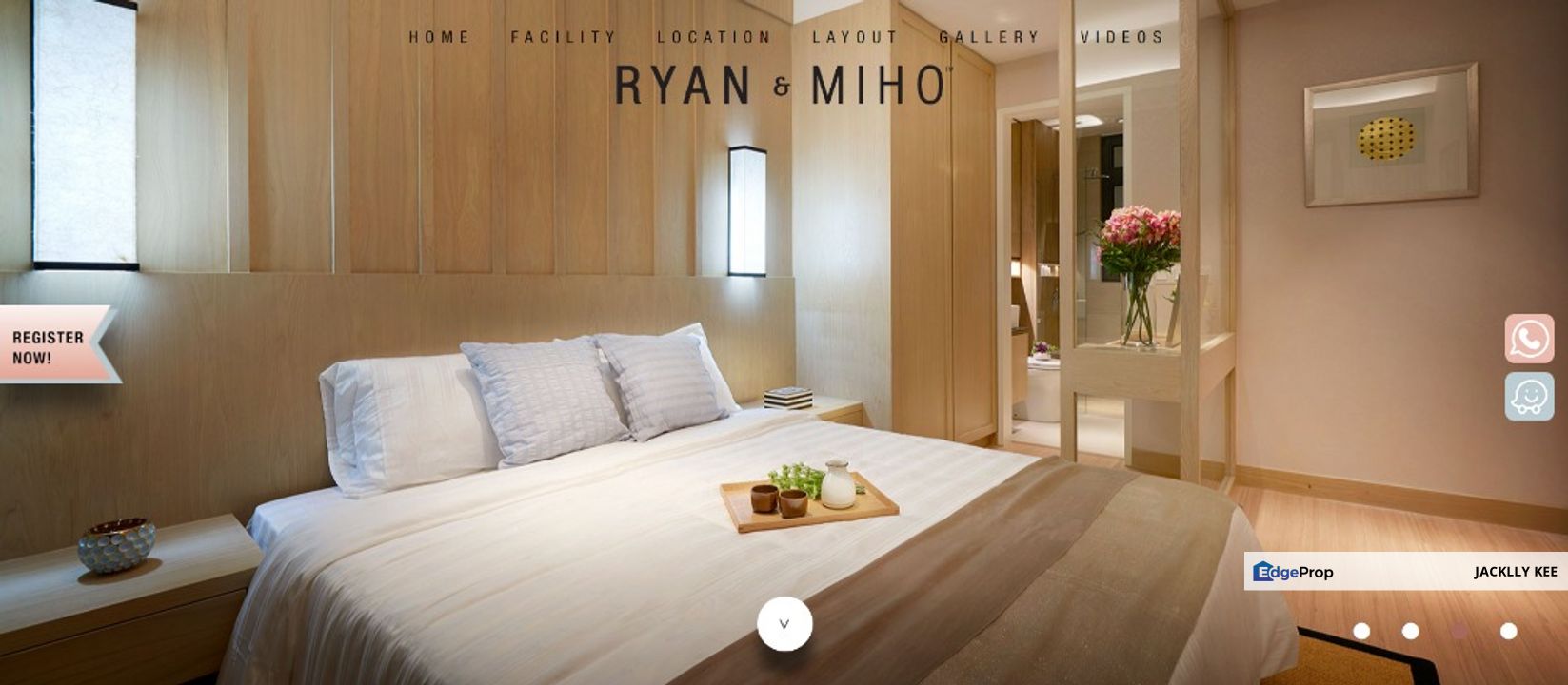Open the Location page
The image size is (1568, 685).
pyautogui.click(x=714, y=37)
